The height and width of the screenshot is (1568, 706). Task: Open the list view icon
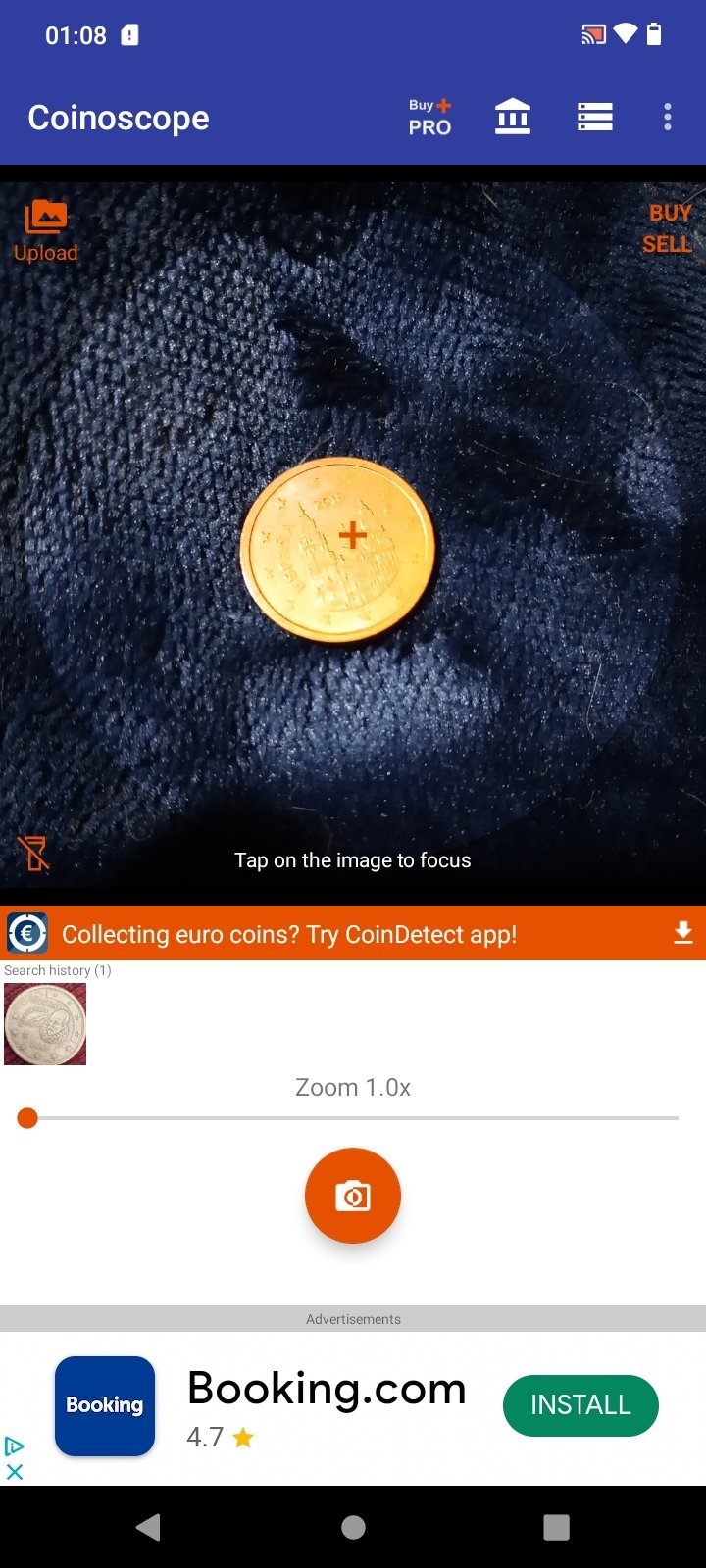click(595, 118)
